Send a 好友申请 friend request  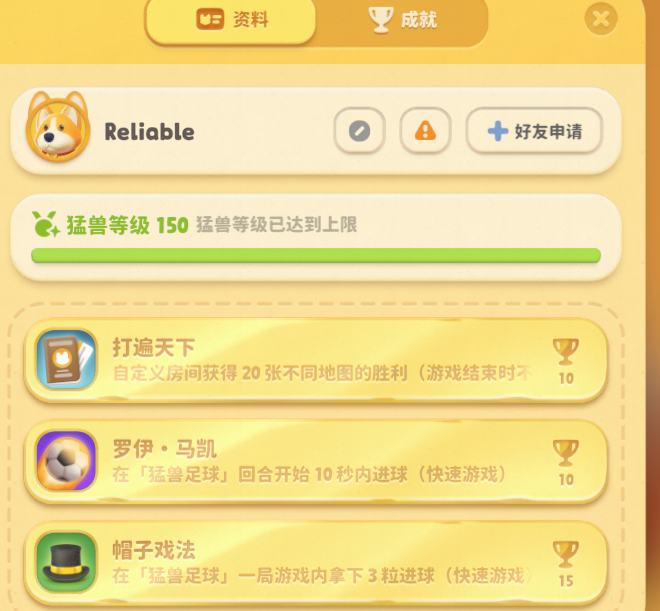pyautogui.click(x=535, y=131)
